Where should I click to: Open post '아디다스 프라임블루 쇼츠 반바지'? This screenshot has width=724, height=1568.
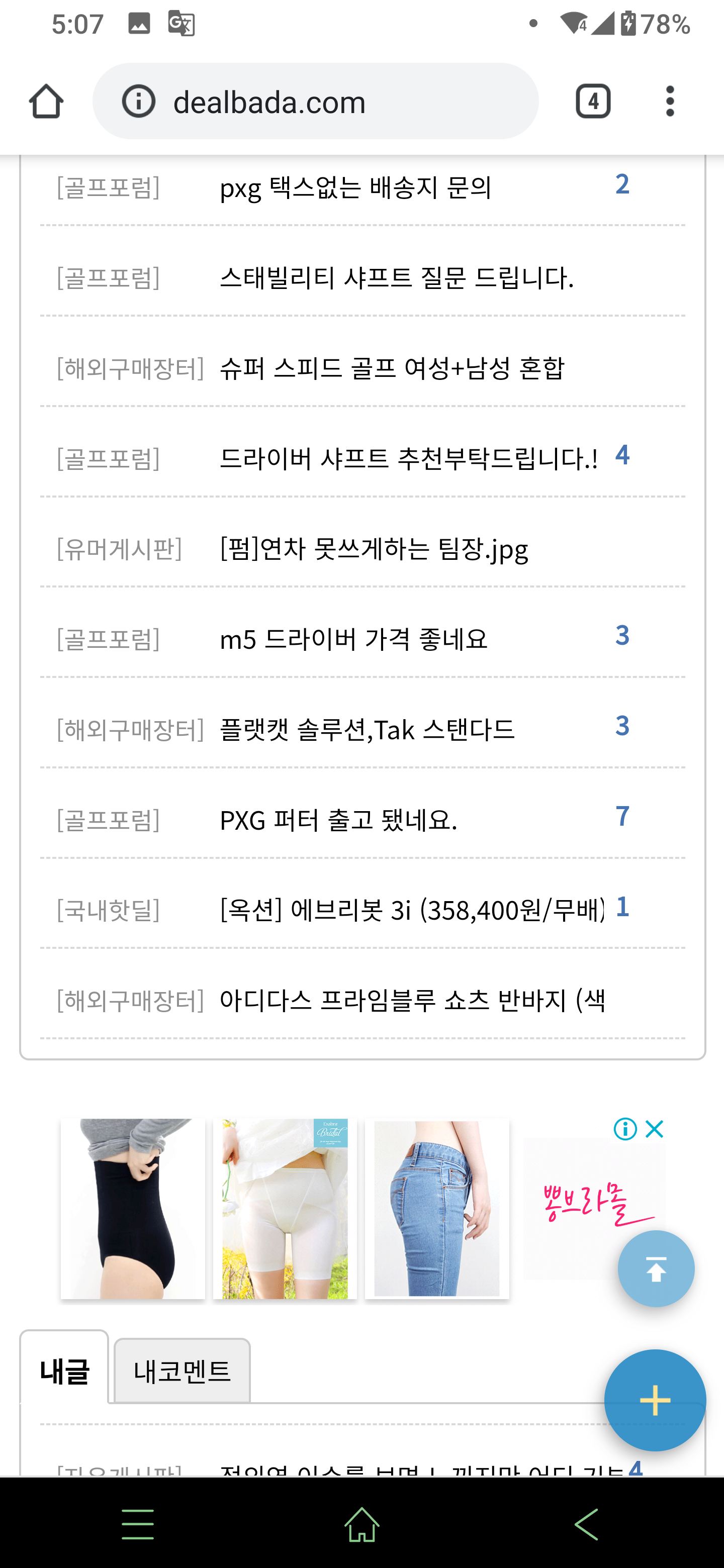(412, 1000)
